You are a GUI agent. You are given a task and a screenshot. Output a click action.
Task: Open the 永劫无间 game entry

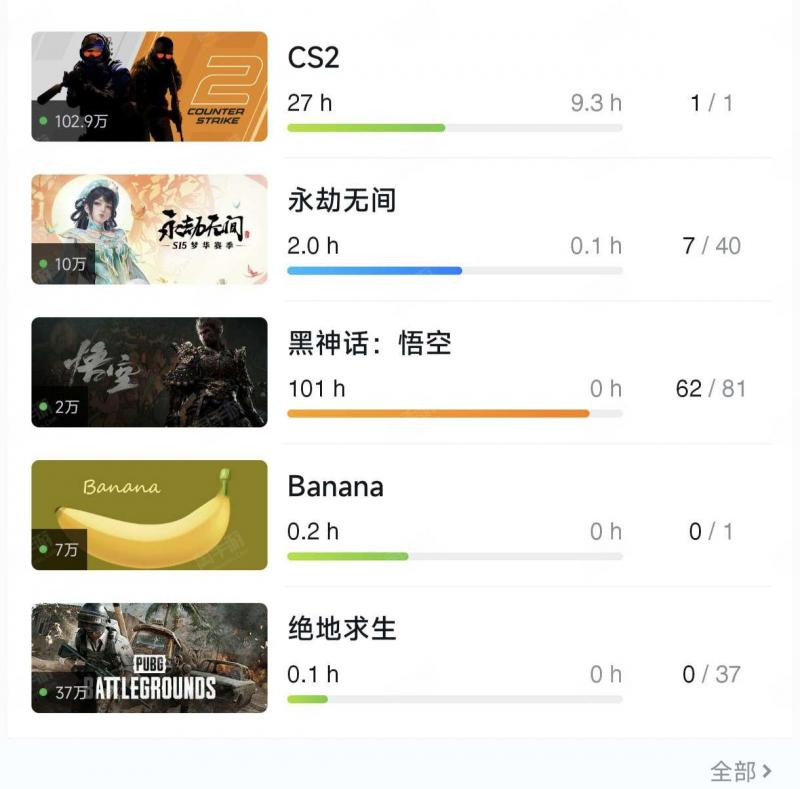[342, 201]
